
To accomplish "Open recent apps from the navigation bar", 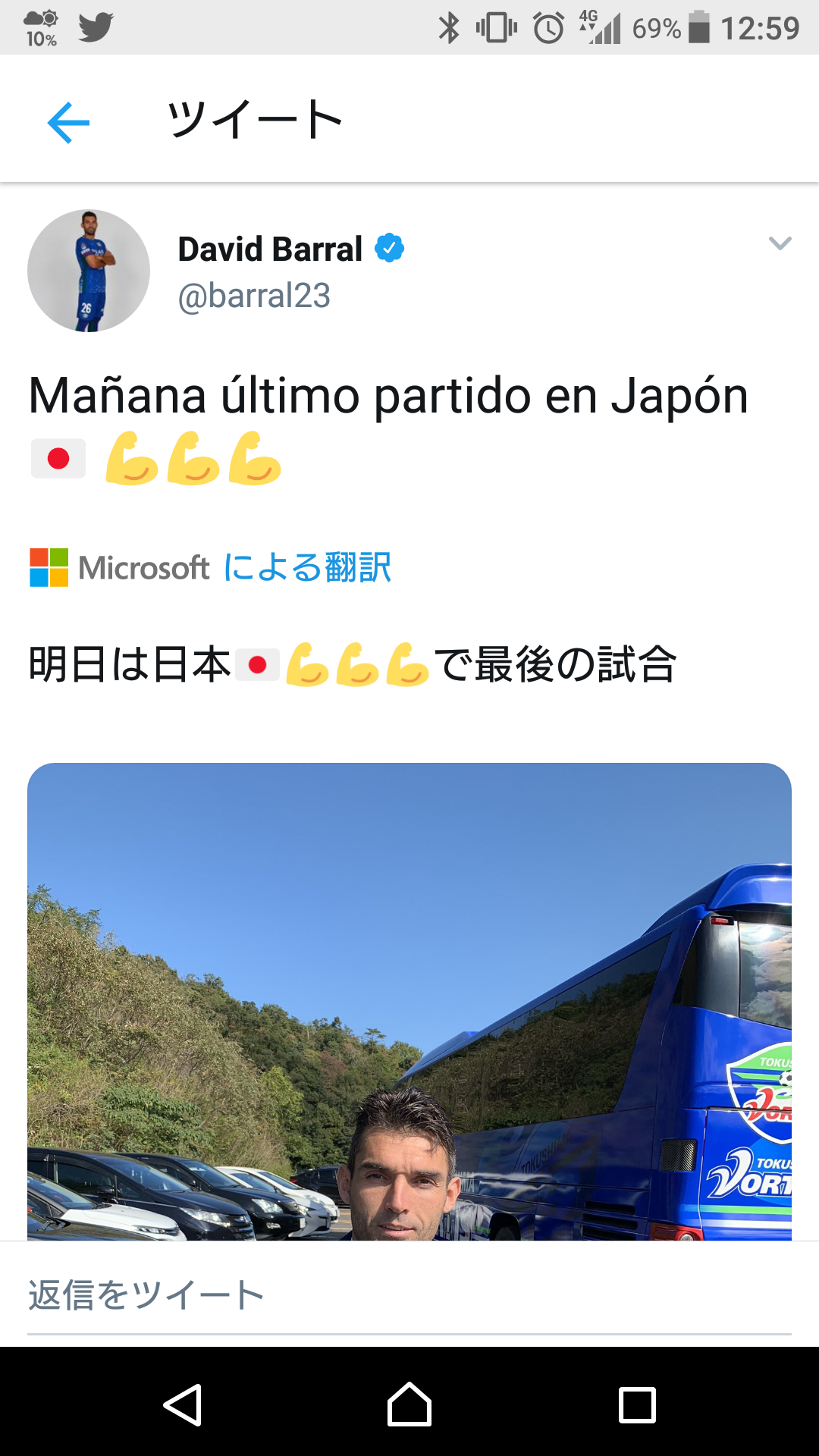I will [637, 1404].
